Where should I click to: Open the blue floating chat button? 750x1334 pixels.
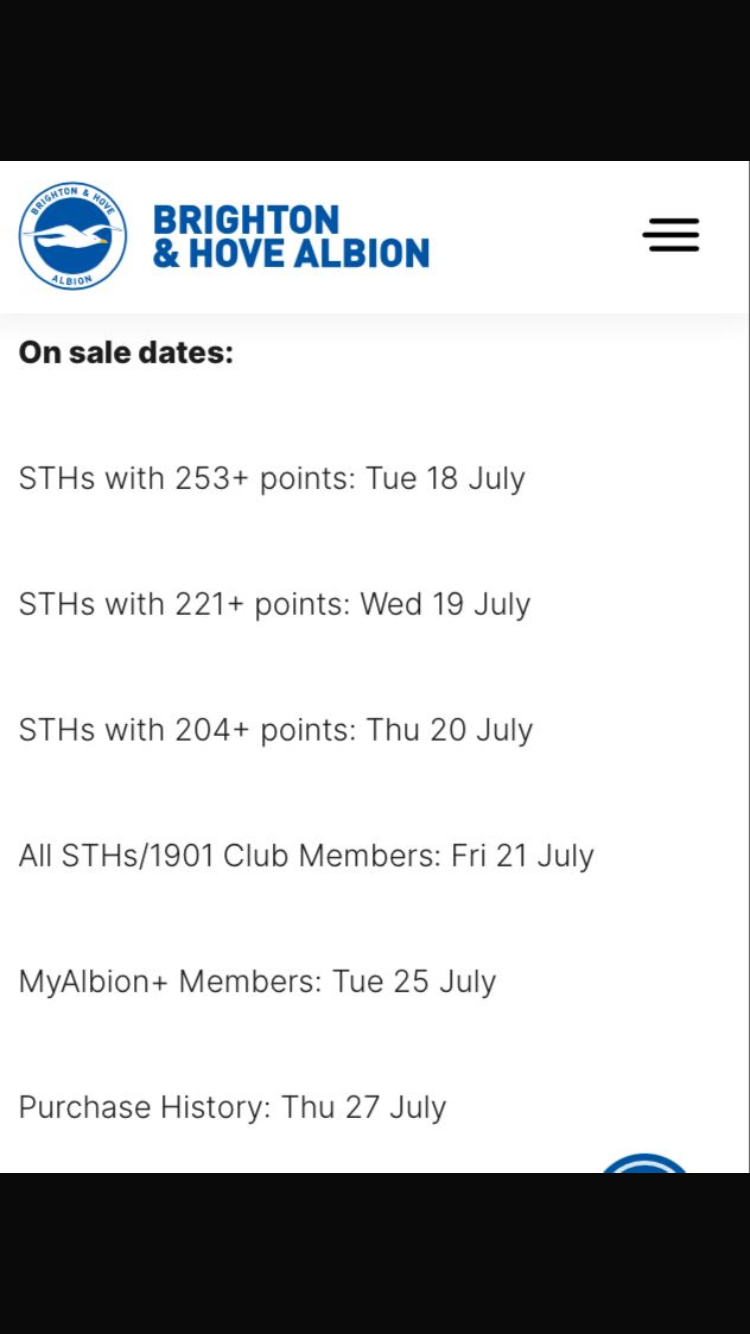[x=645, y=1163]
